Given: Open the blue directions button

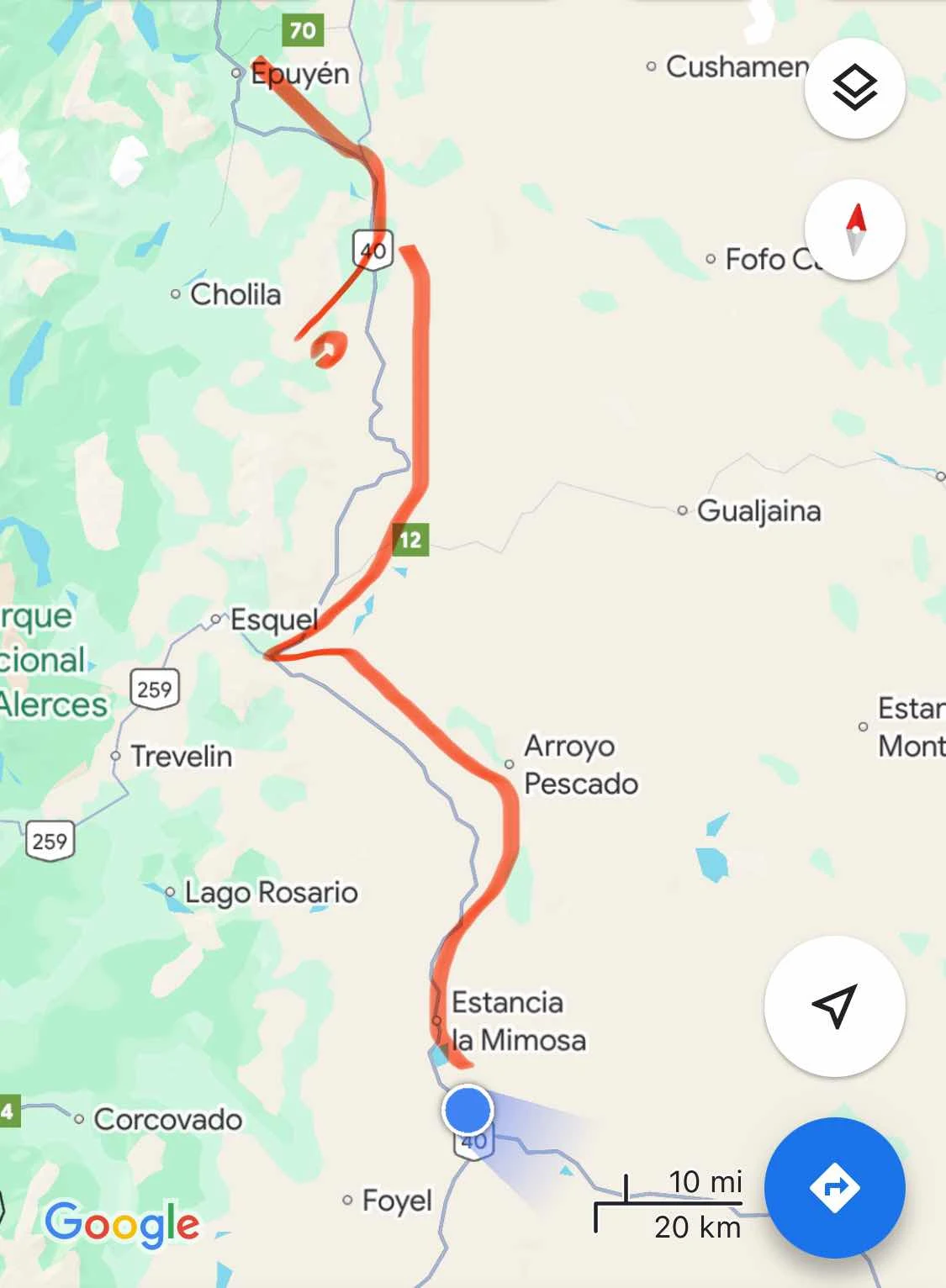Looking at the screenshot, I should pyautogui.click(x=834, y=1187).
